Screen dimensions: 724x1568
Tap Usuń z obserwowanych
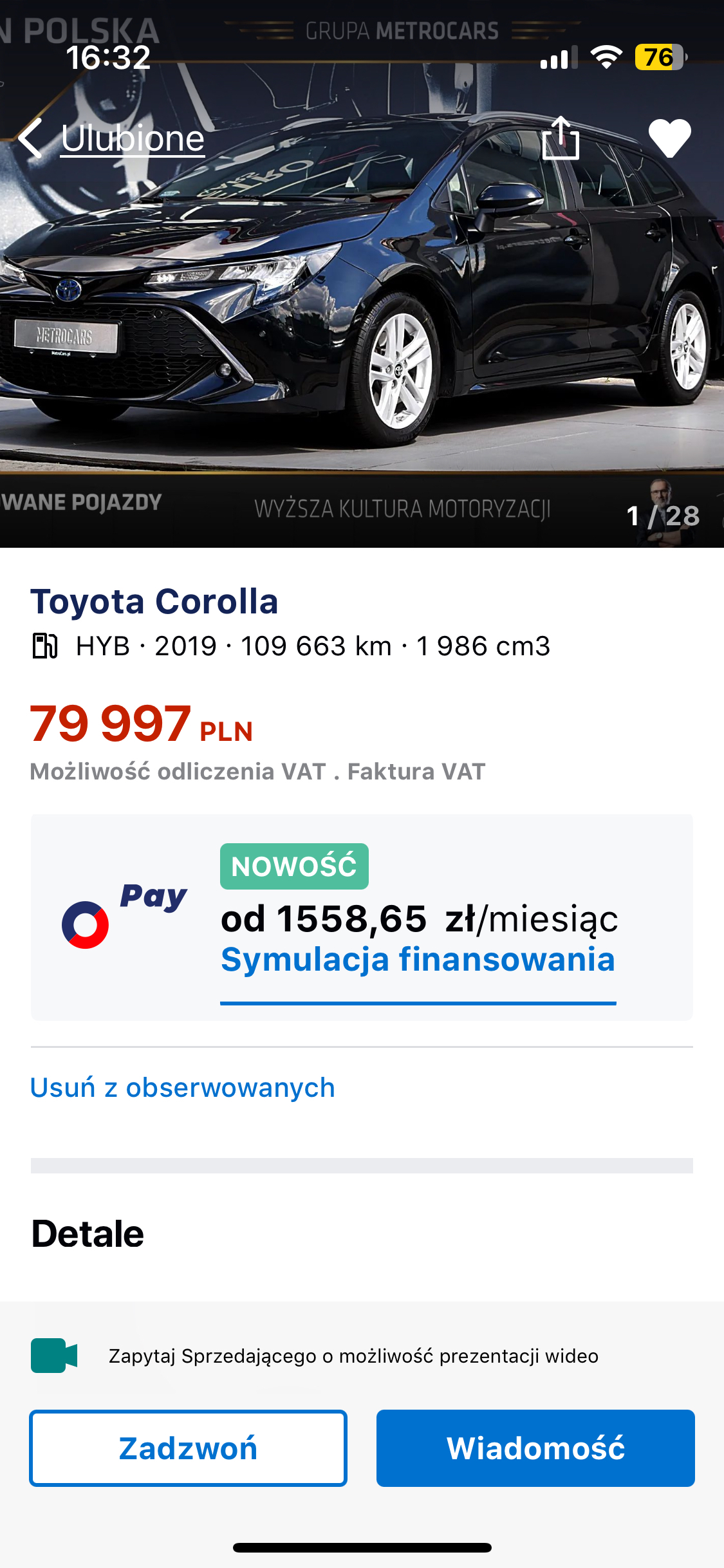pos(183,1088)
